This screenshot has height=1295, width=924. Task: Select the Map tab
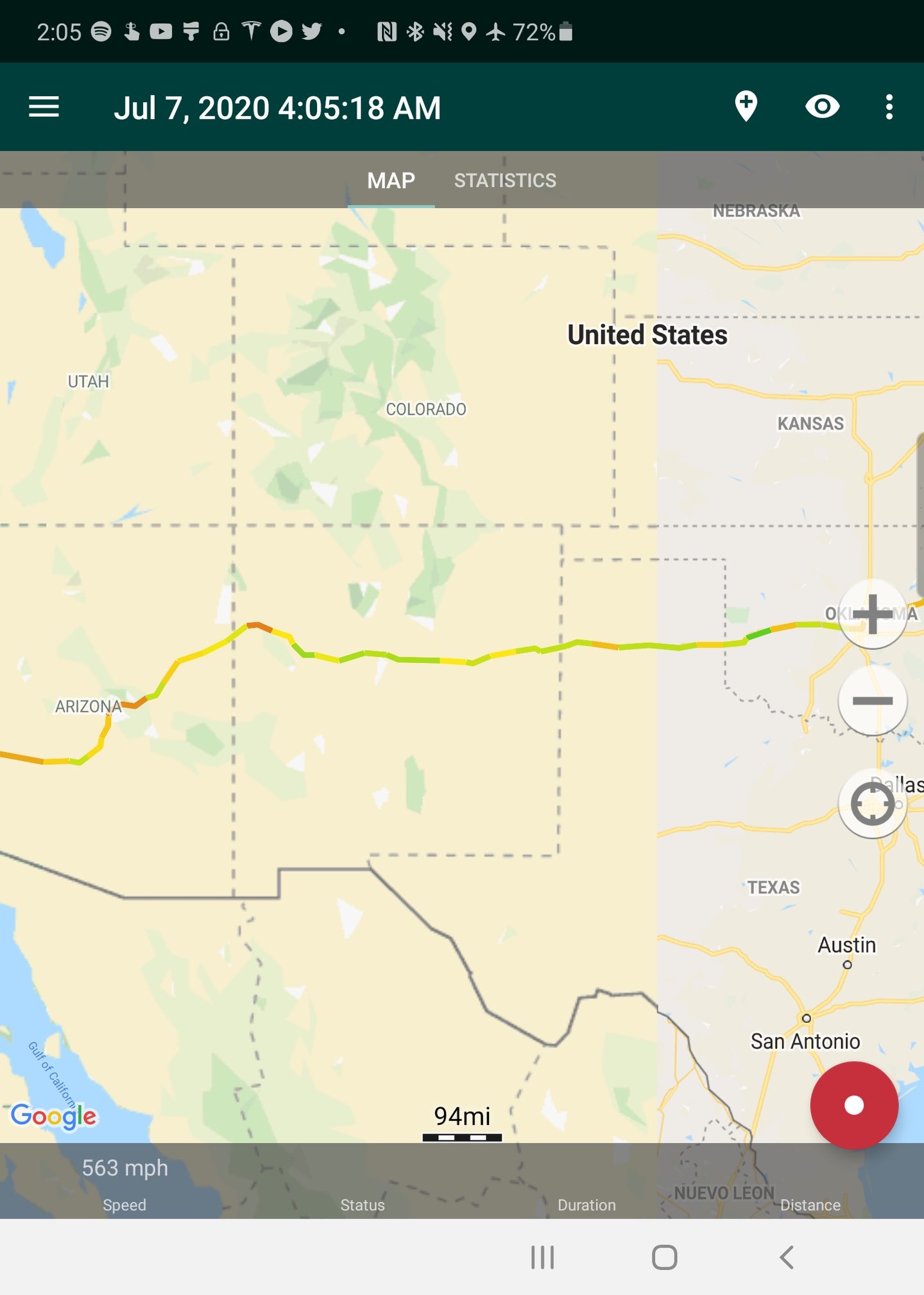coord(391,180)
